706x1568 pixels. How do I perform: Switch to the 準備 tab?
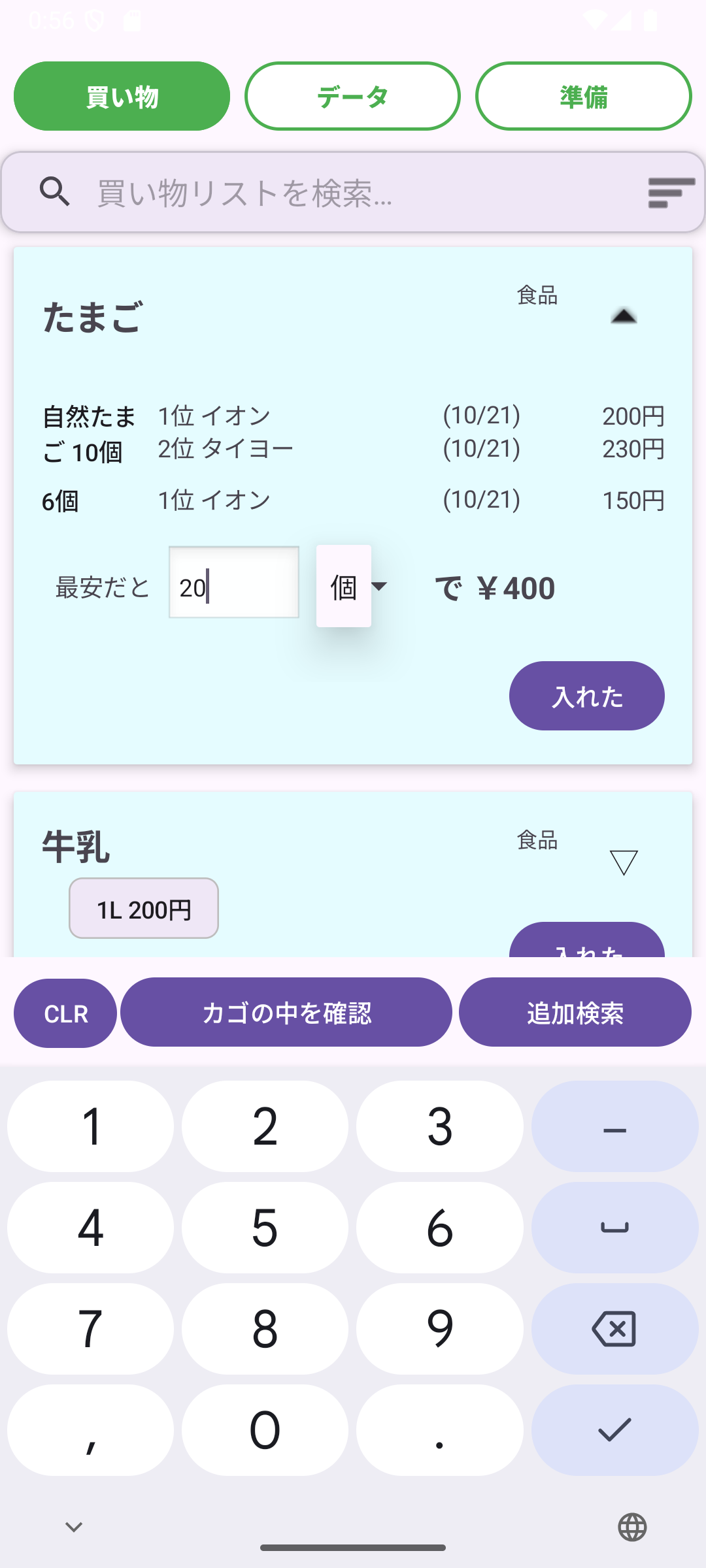583,97
